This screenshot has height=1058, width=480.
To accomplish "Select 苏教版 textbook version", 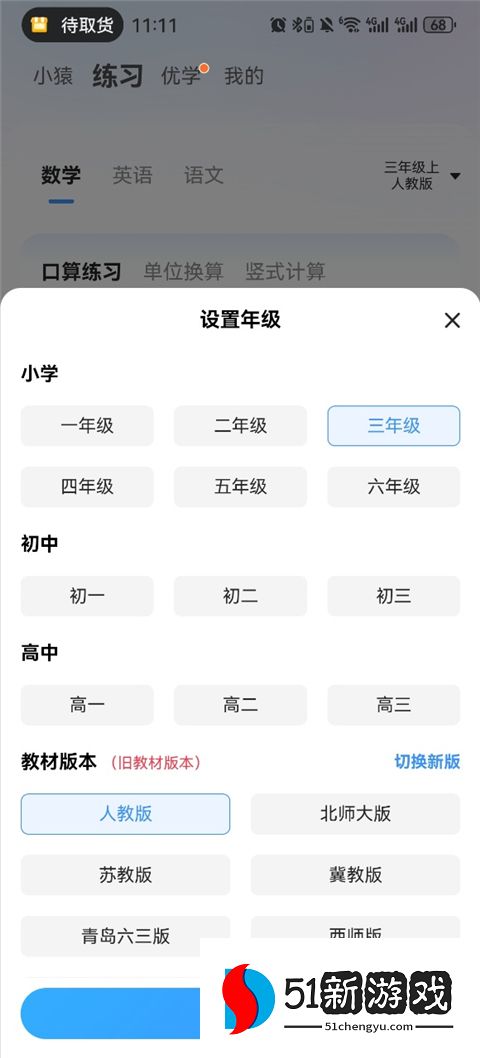I will [x=126, y=875].
